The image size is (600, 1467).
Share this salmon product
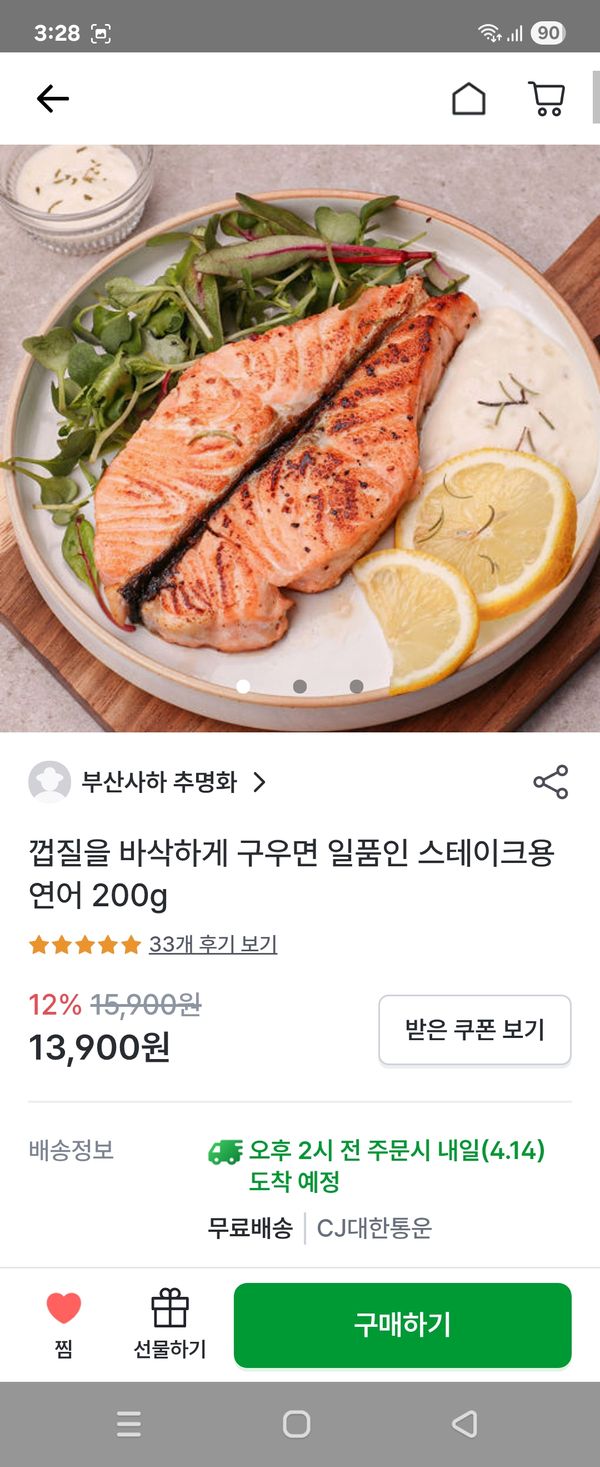point(550,782)
